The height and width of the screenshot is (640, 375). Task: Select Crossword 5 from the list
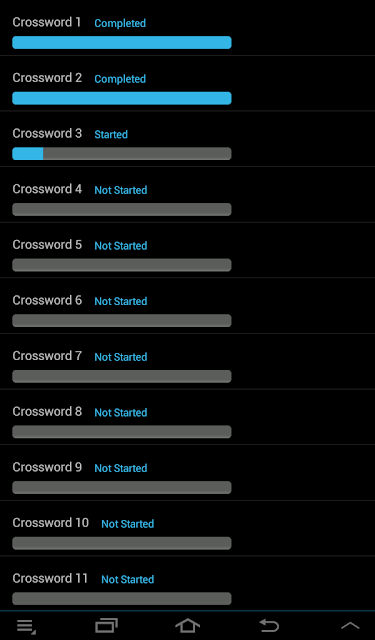187,250
